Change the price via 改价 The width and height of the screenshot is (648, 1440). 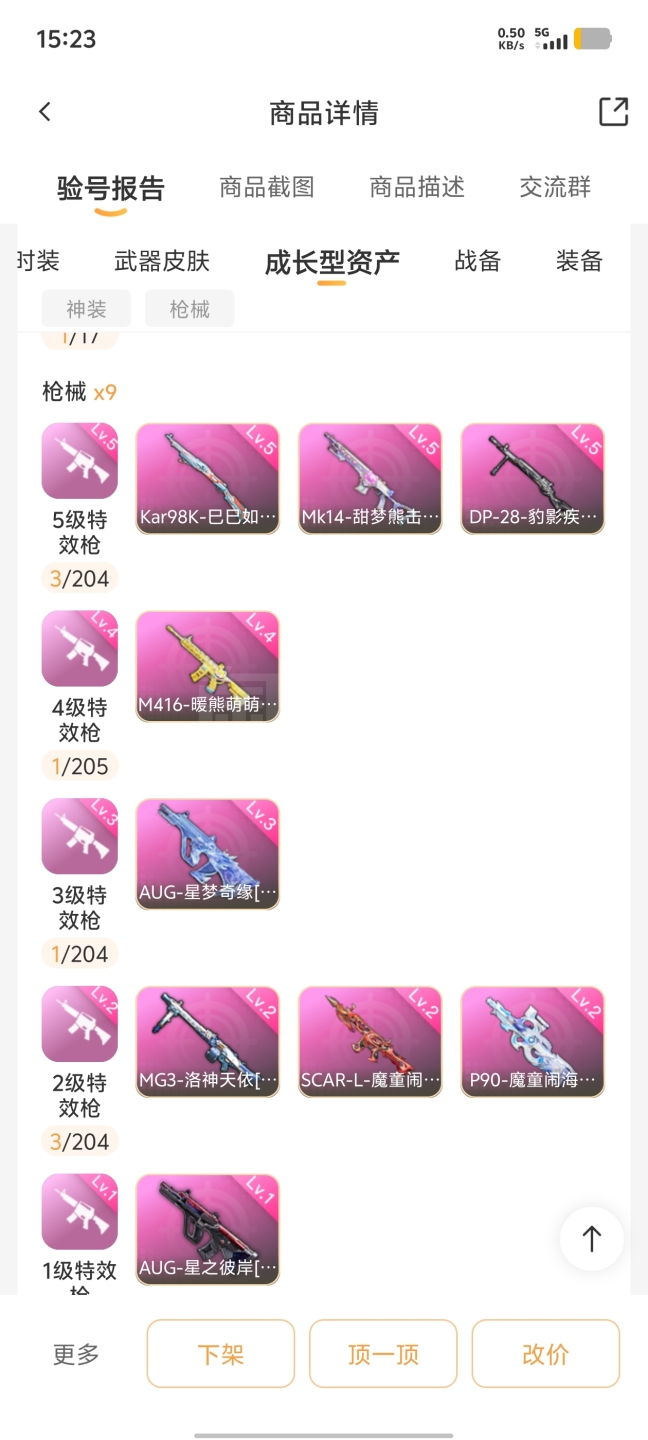(545, 1354)
